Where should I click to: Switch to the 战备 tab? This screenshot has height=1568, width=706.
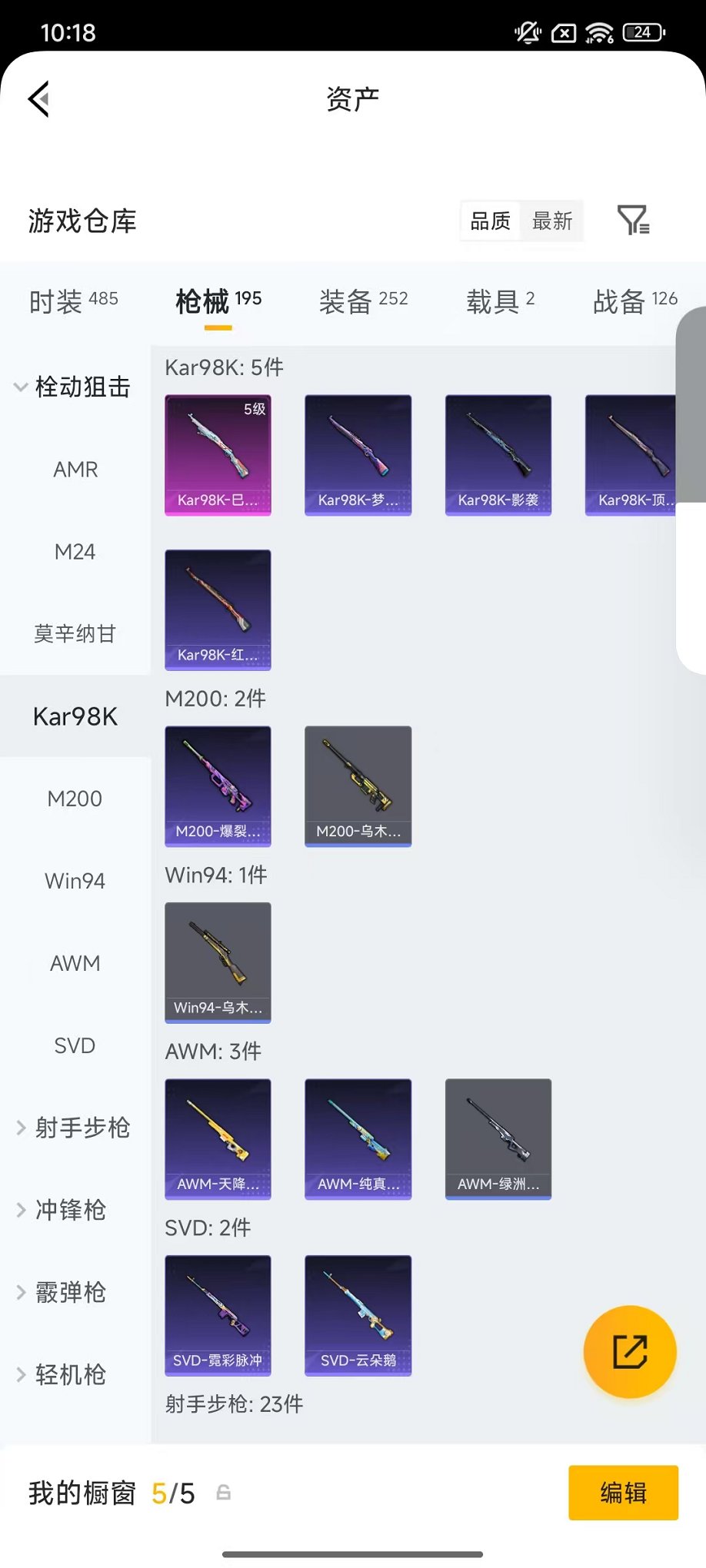634,301
